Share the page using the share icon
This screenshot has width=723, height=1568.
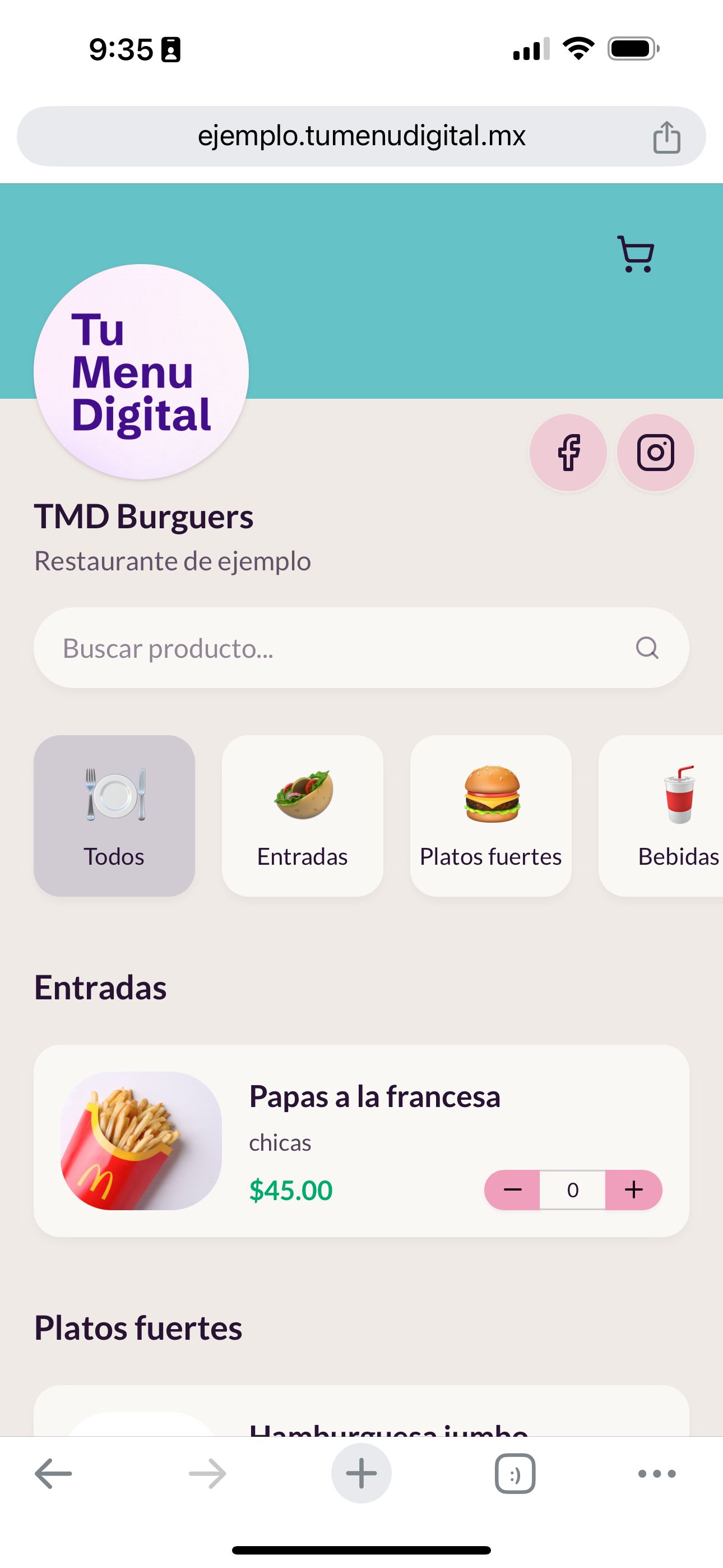[668, 136]
